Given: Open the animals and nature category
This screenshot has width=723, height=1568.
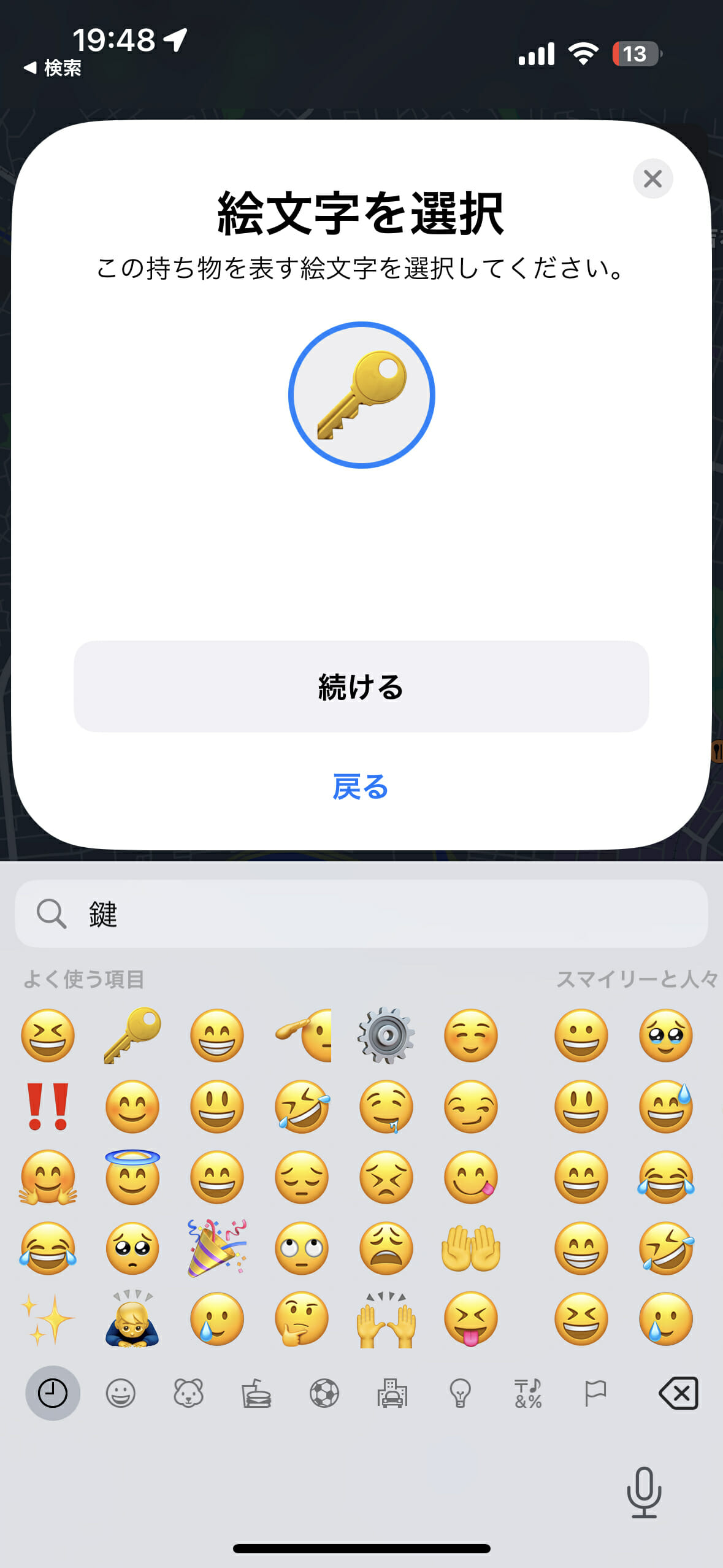Looking at the screenshot, I should coord(188,1393).
